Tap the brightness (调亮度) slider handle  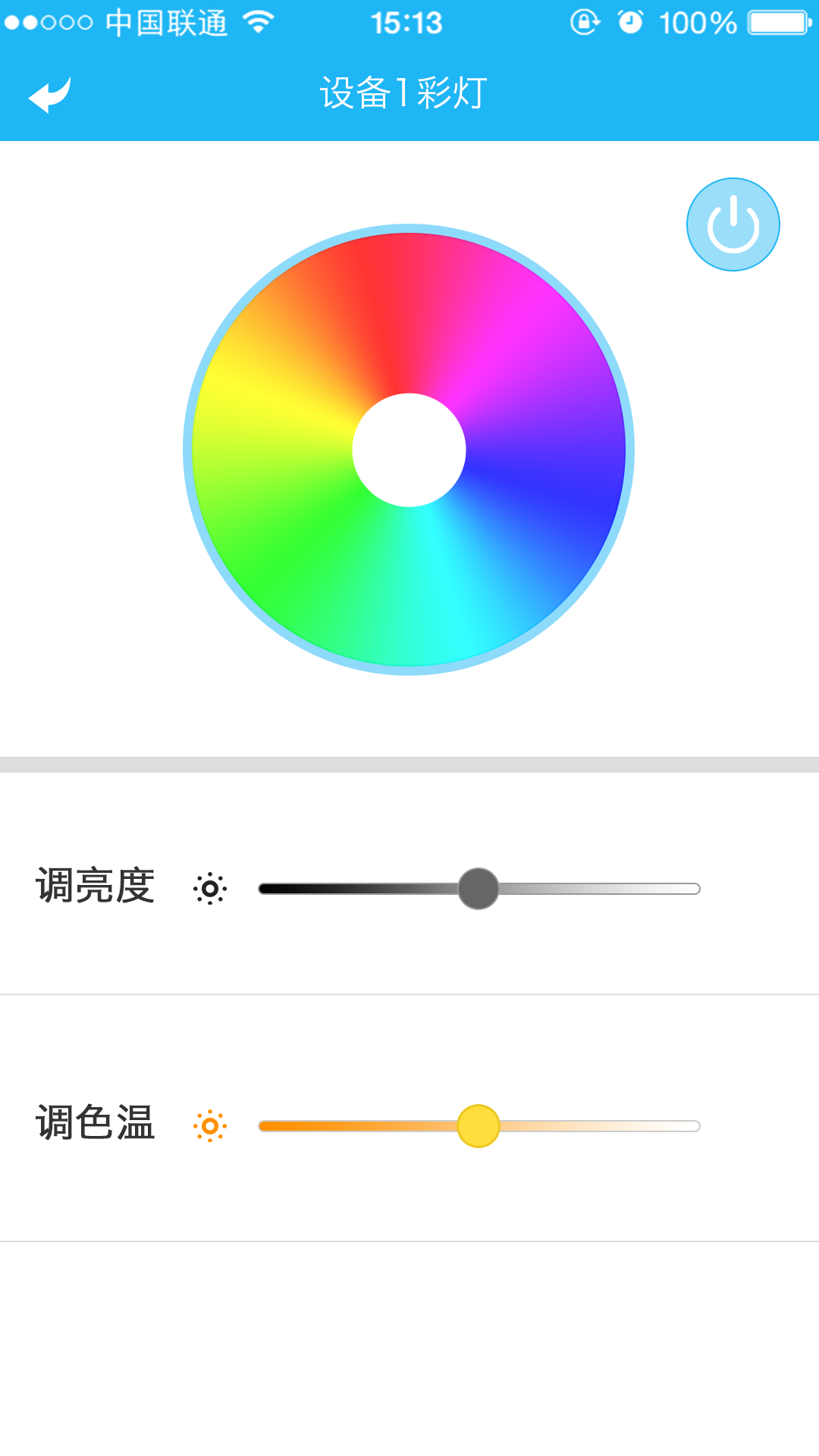(479, 889)
